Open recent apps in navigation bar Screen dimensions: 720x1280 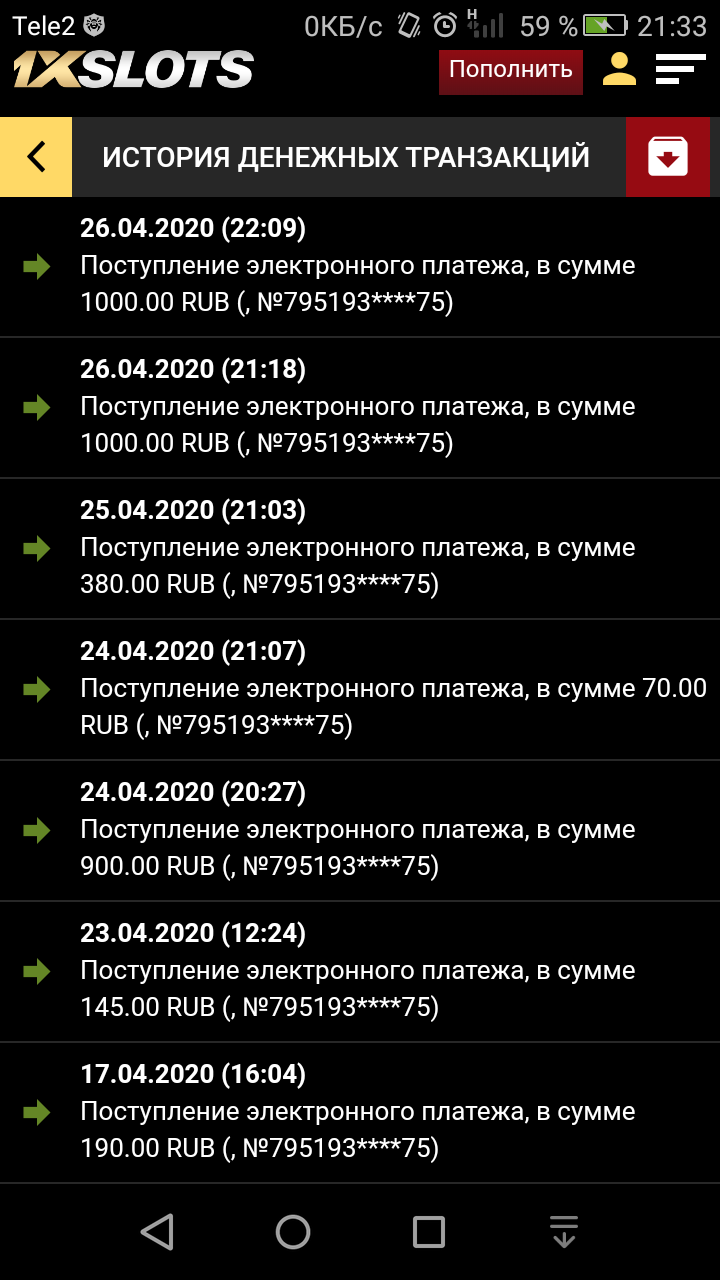point(429,1231)
